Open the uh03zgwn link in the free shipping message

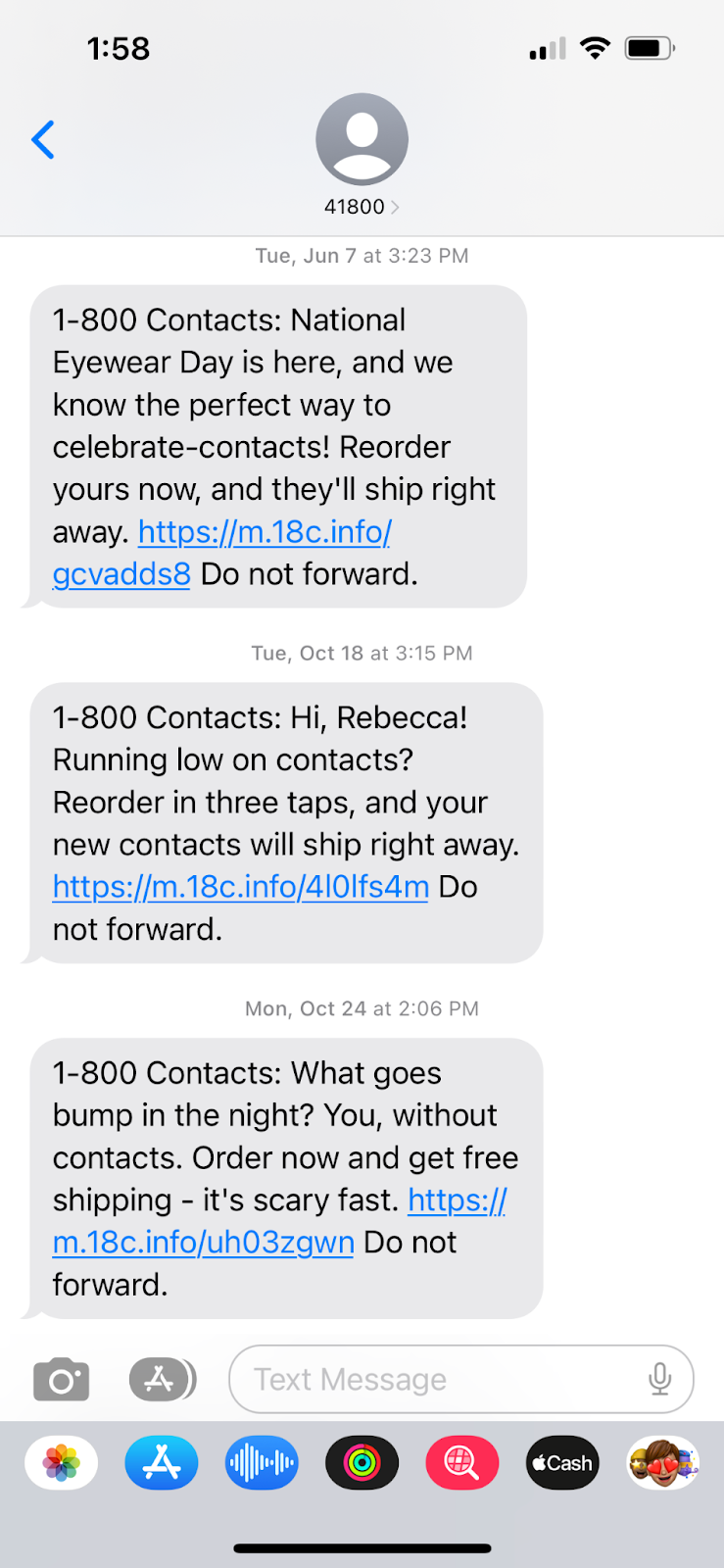tap(204, 1243)
